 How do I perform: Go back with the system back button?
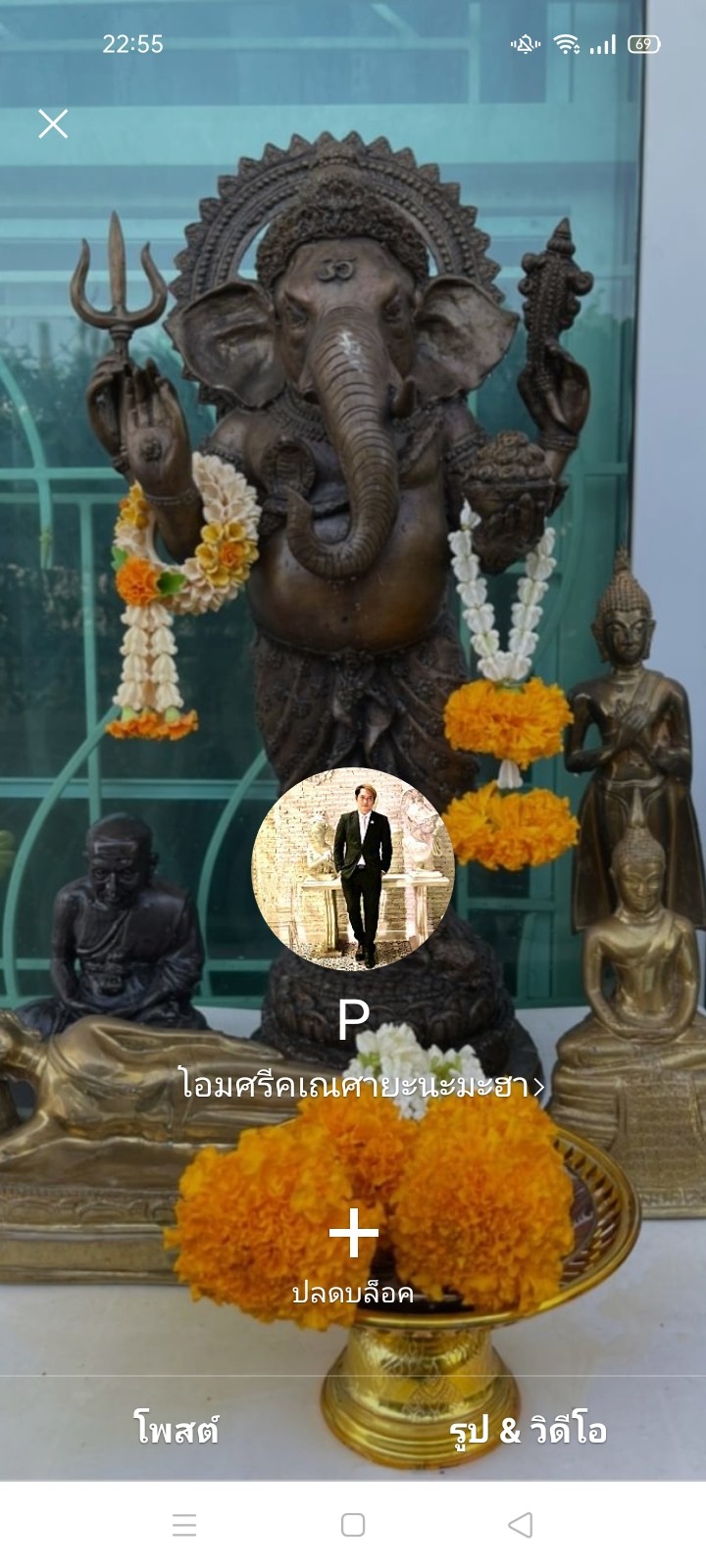click(521, 1525)
